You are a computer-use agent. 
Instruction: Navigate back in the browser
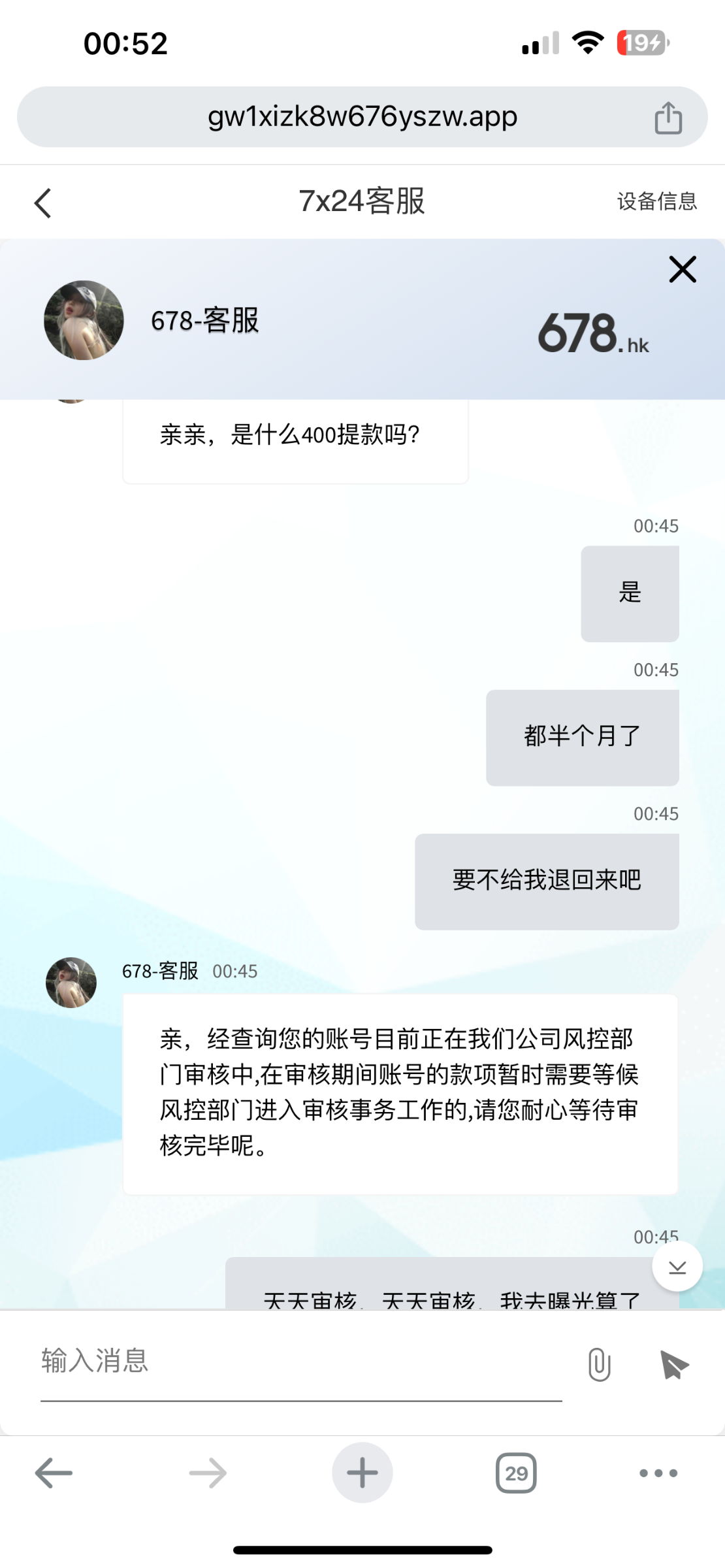point(54,1473)
